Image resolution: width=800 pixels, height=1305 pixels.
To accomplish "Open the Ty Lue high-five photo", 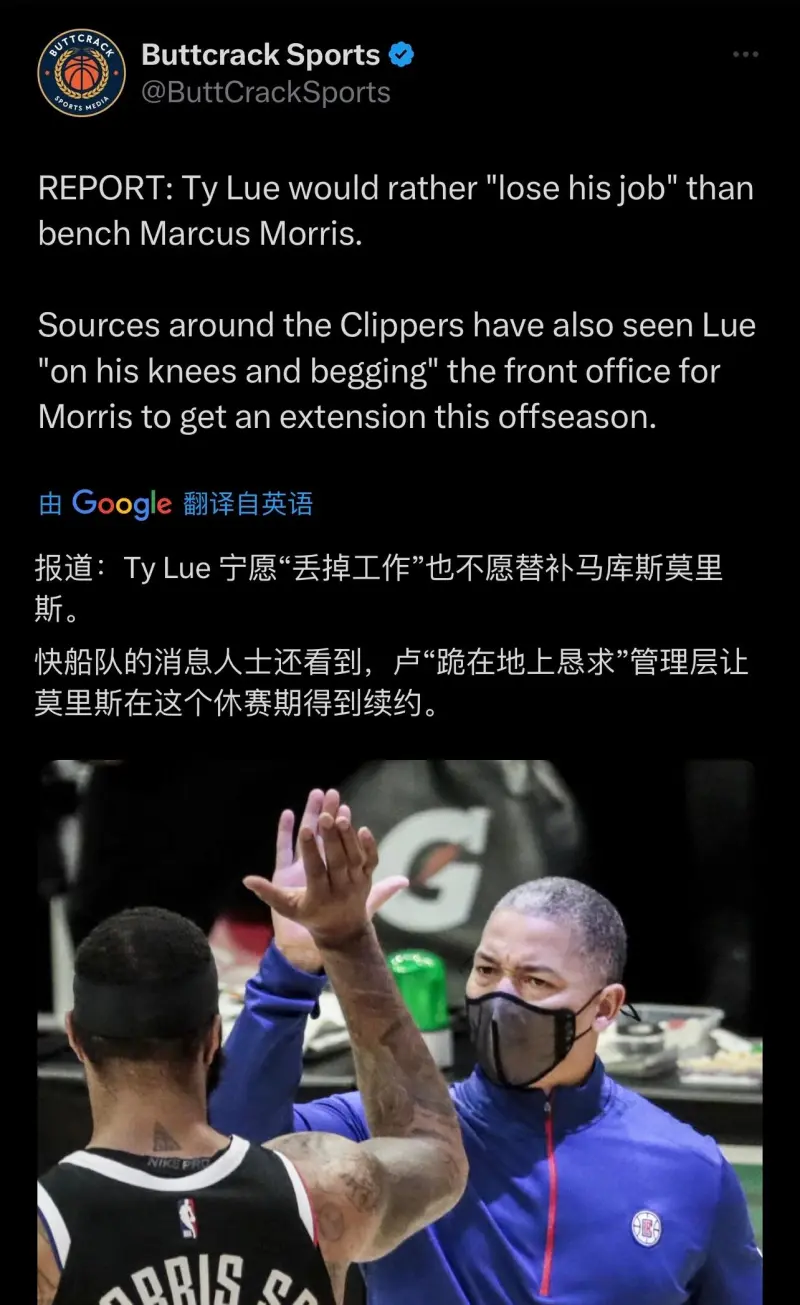I will coord(400,1030).
